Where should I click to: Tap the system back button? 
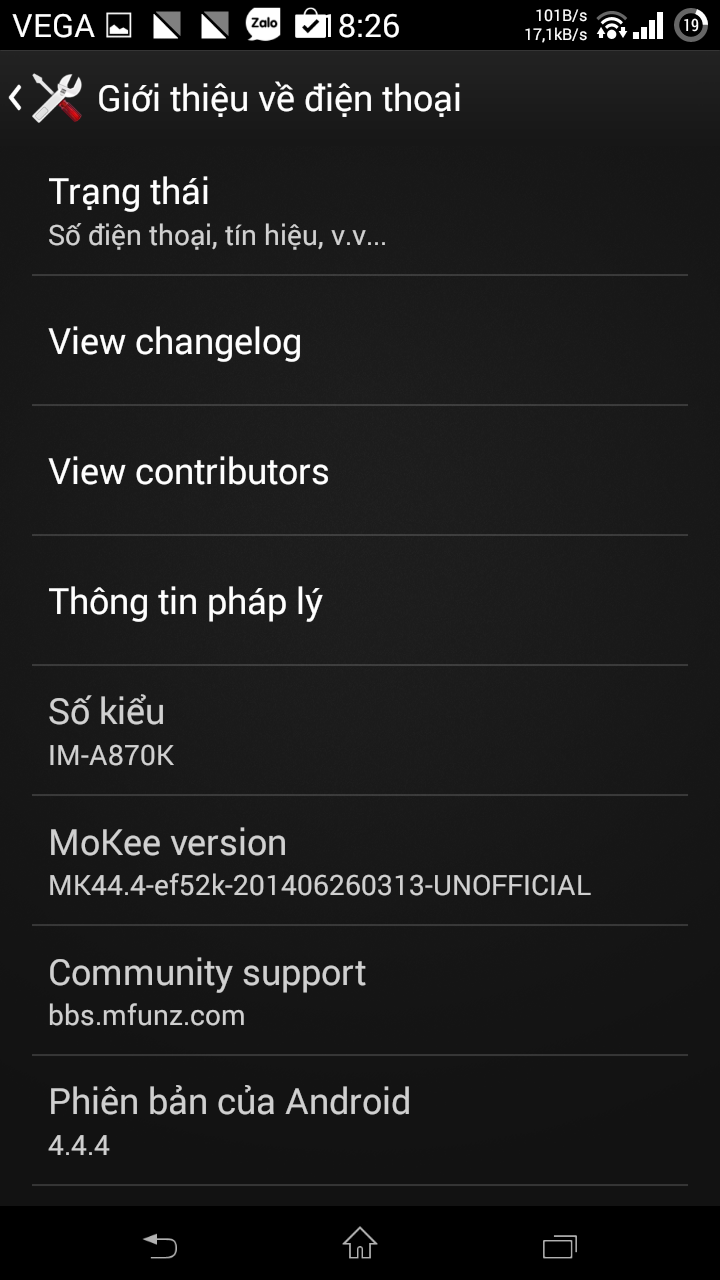(x=160, y=1245)
